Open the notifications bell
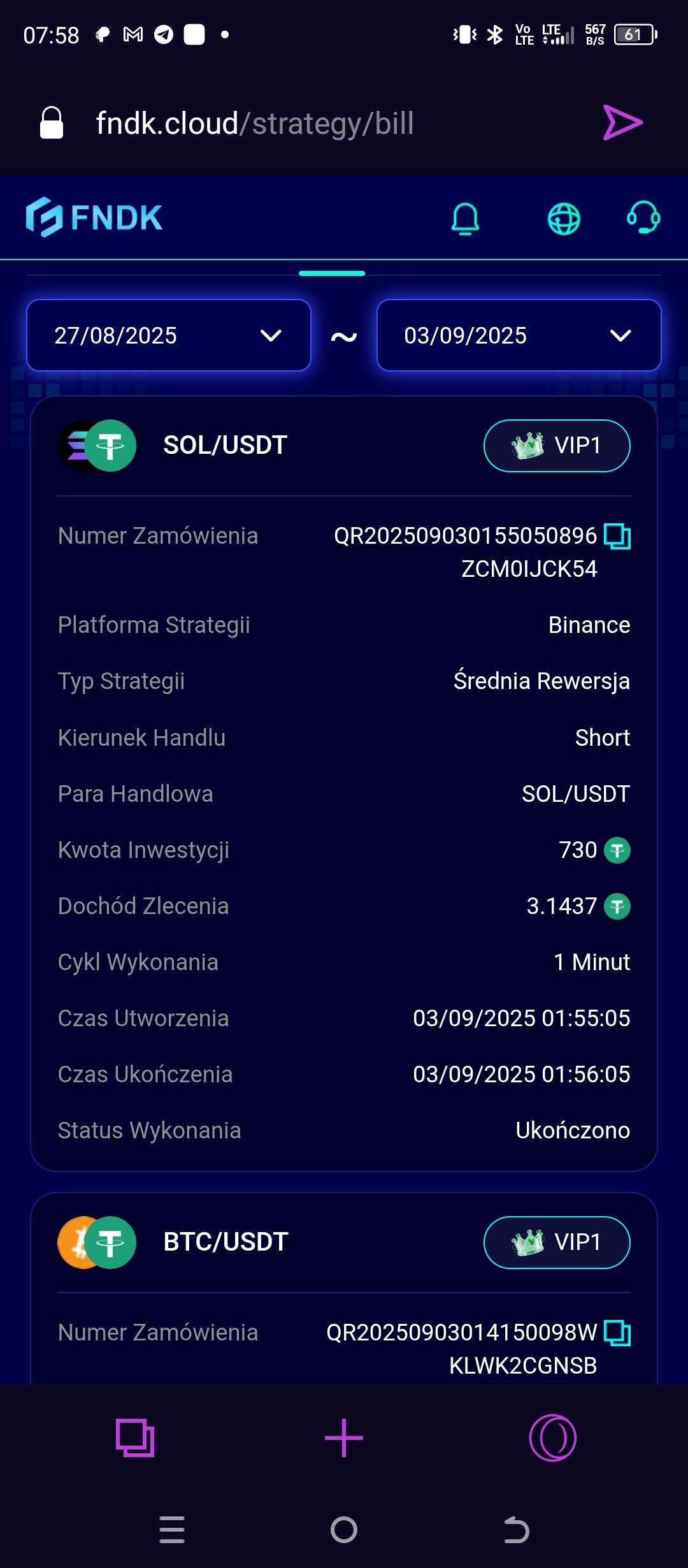 click(465, 219)
